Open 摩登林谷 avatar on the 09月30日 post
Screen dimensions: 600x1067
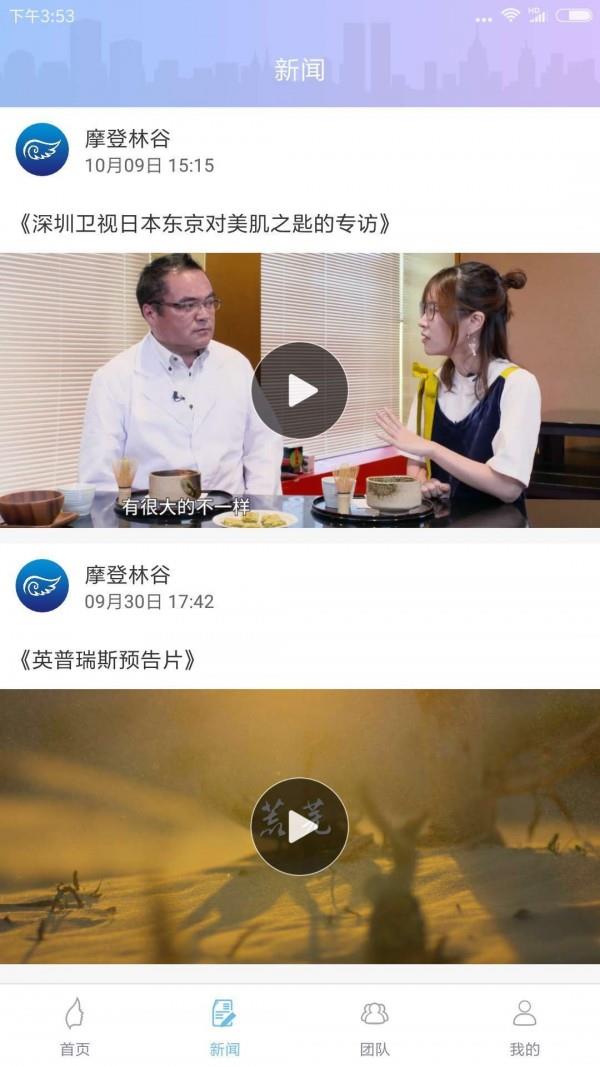click(42, 586)
